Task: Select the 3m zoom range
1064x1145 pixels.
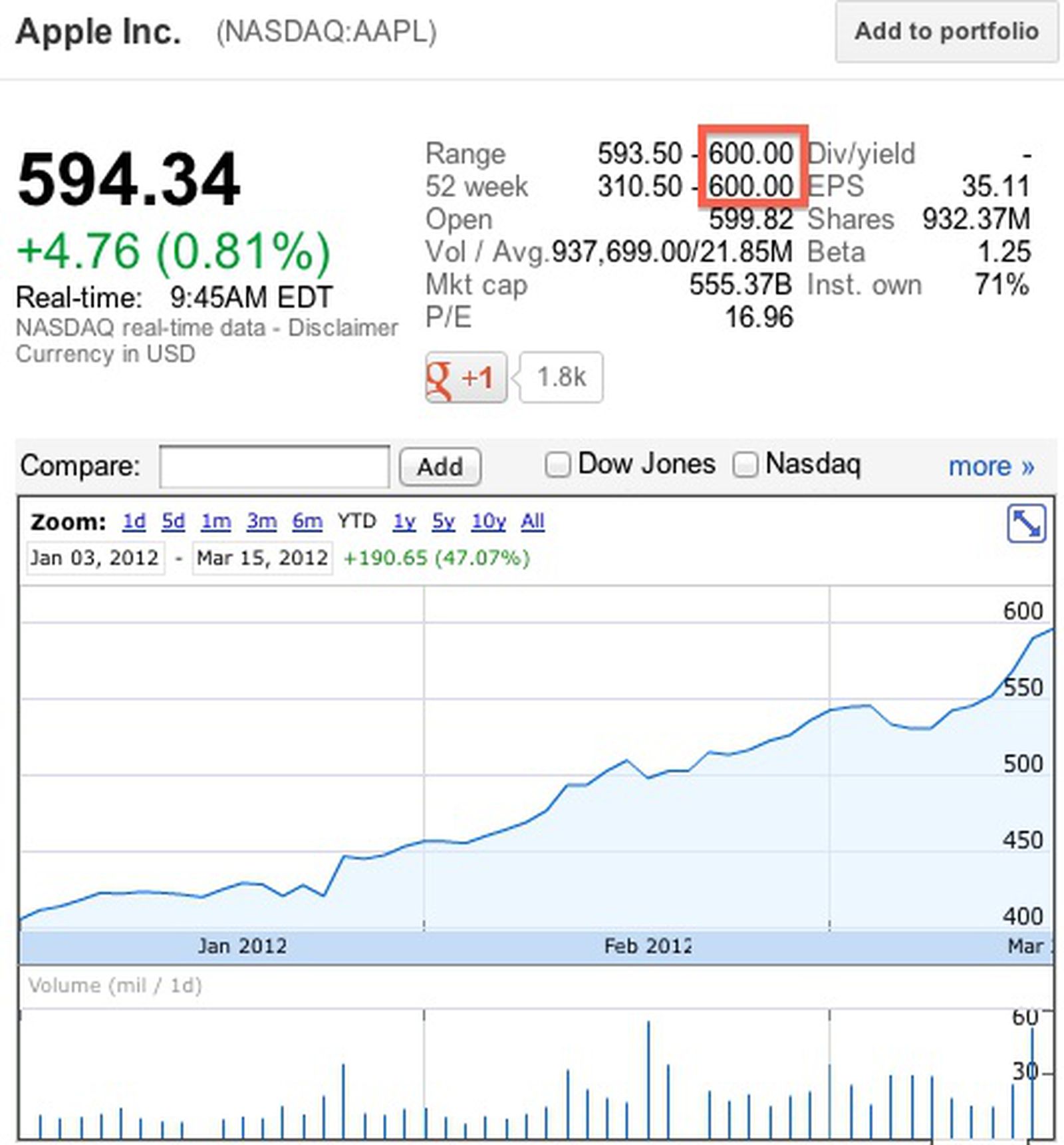Action: tap(262, 522)
